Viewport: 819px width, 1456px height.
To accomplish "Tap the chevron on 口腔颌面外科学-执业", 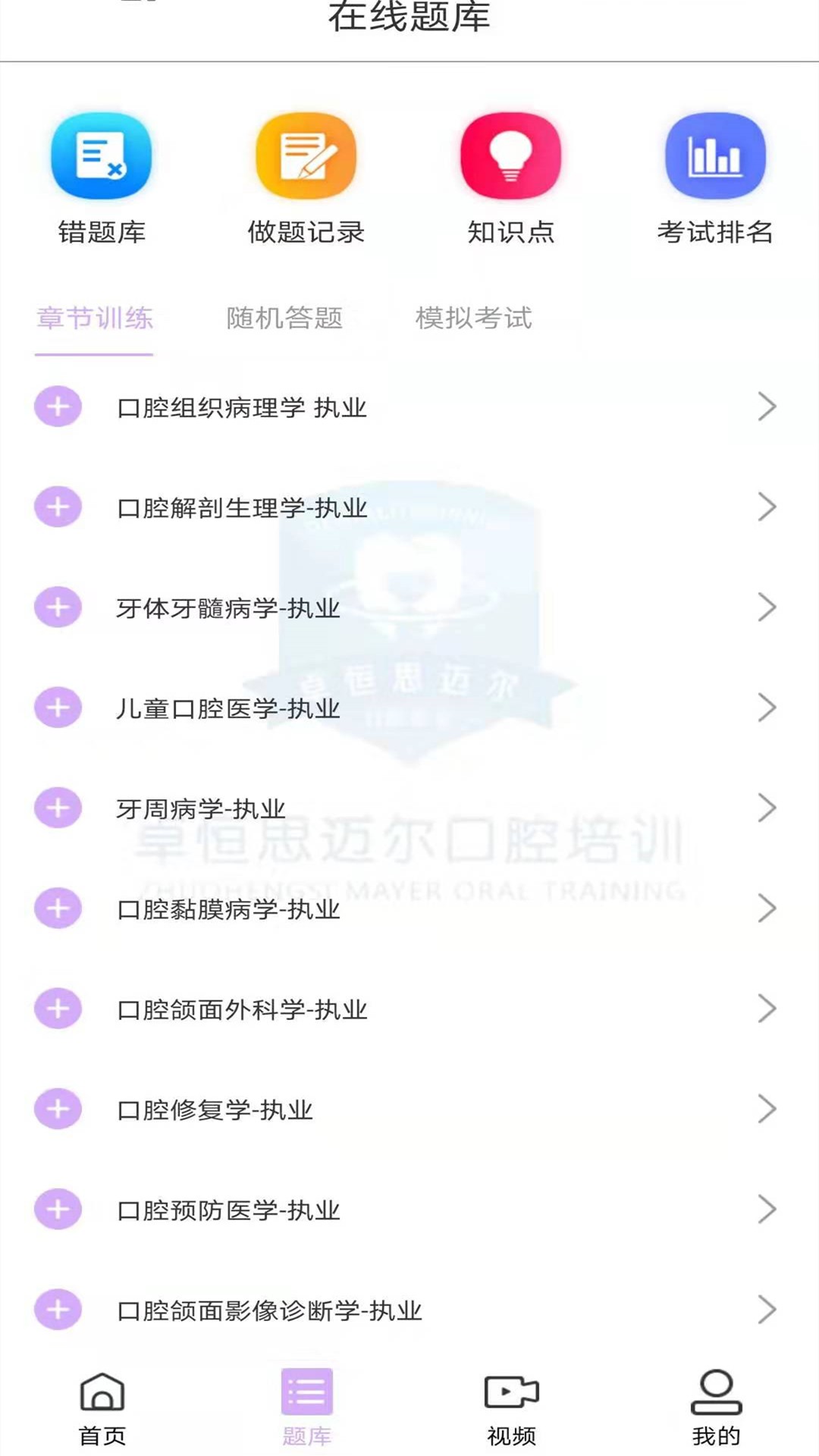I will 767,1009.
